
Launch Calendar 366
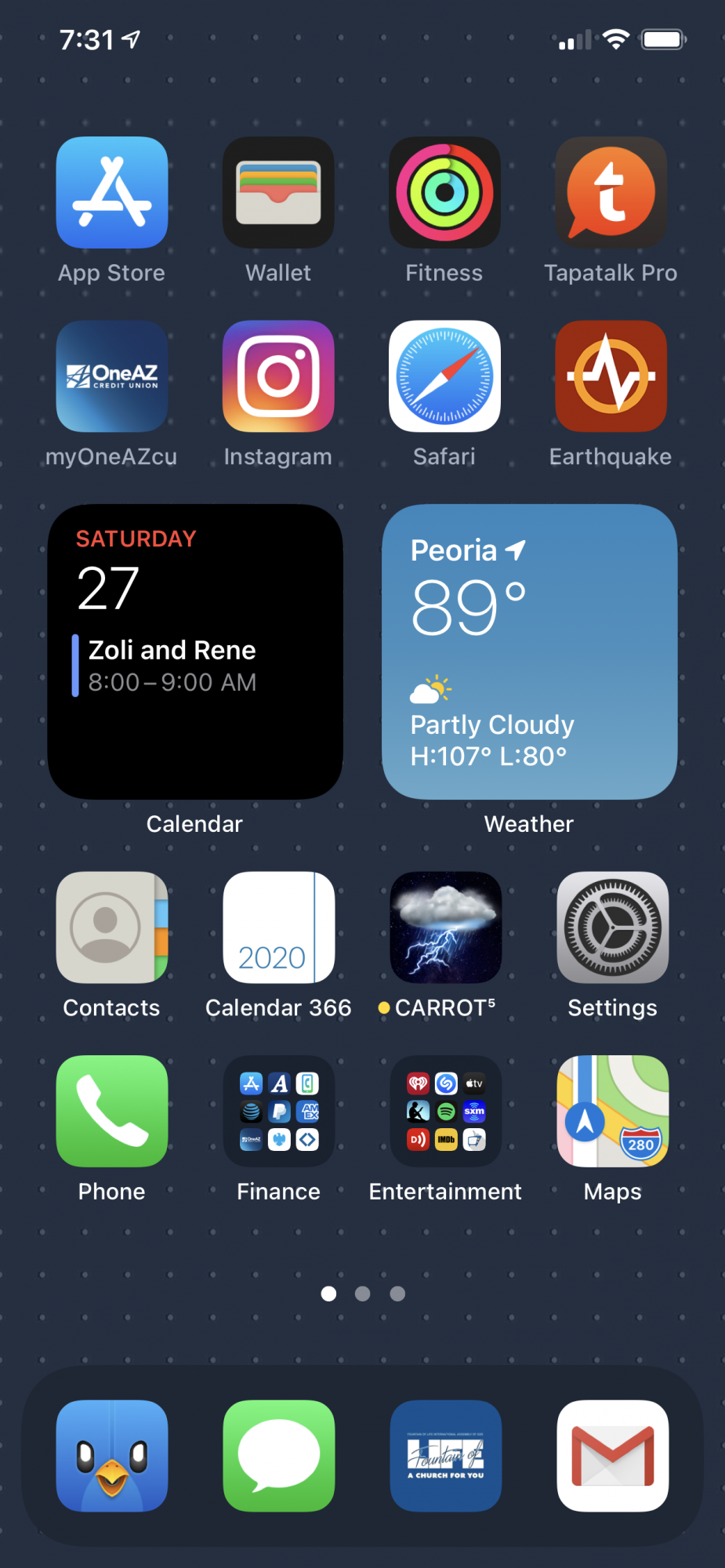[278, 927]
